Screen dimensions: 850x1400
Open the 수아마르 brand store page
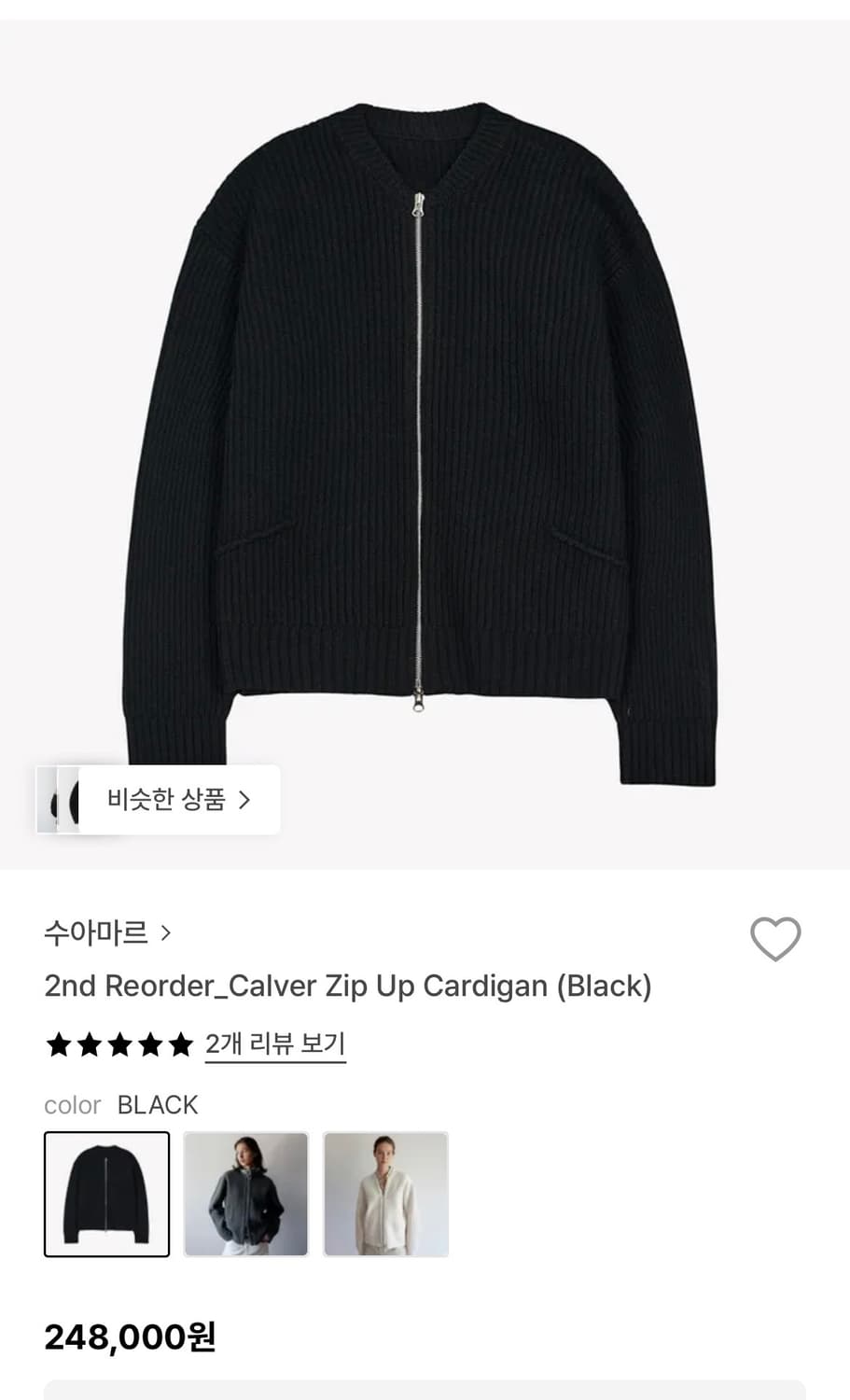(93, 931)
